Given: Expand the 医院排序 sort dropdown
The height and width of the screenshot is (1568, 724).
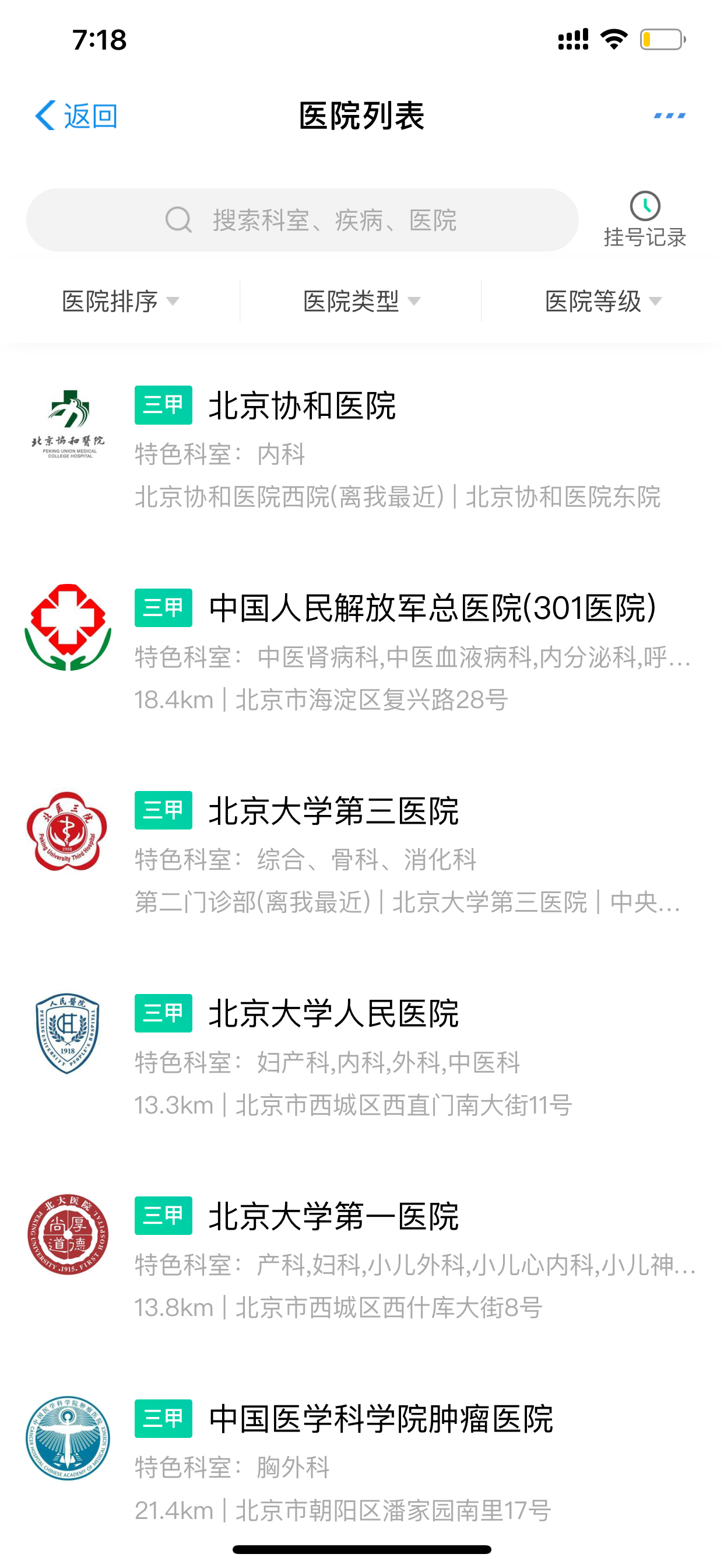Looking at the screenshot, I should [x=121, y=300].
